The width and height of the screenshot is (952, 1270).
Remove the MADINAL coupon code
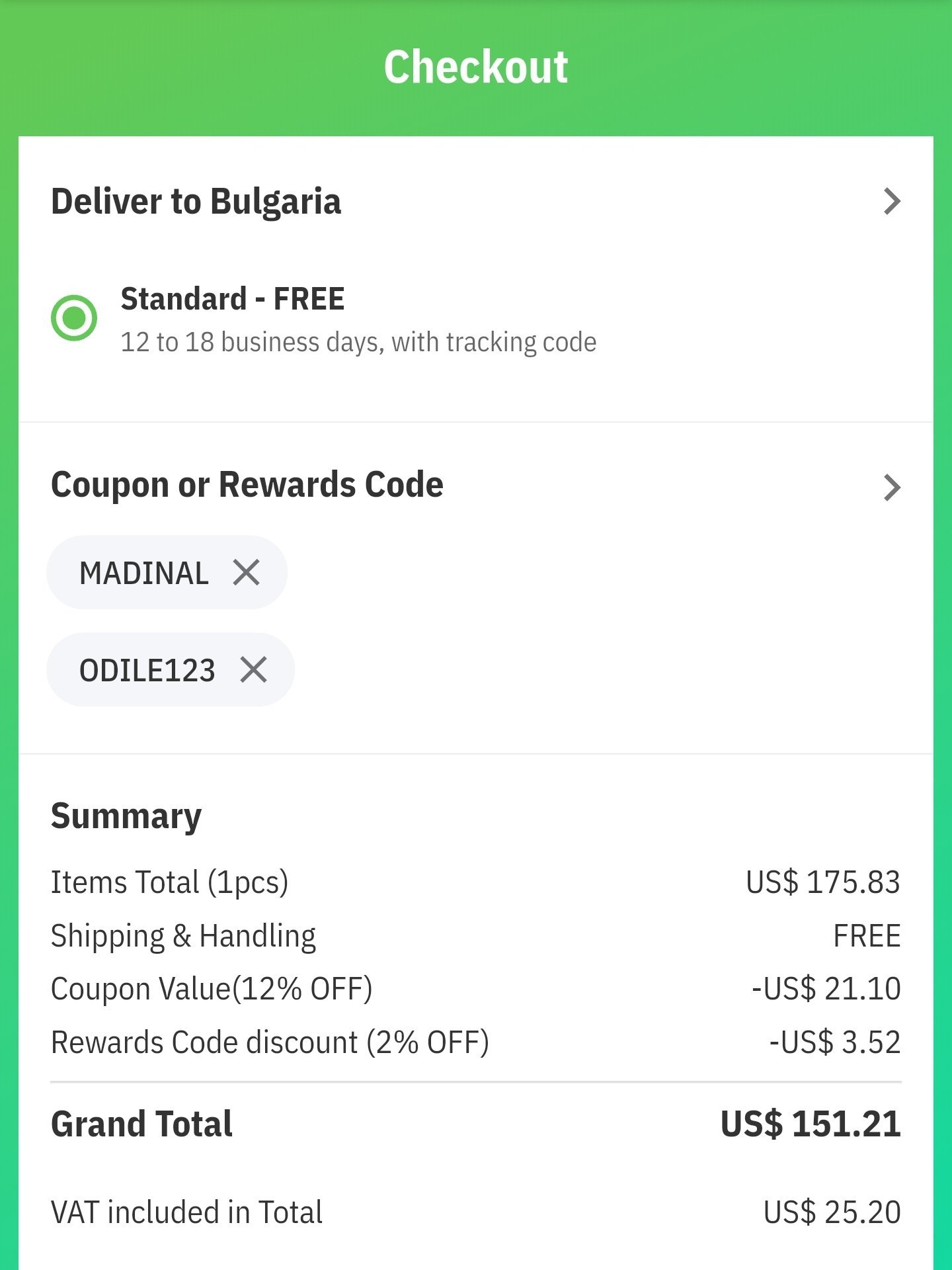(x=246, y=572)
